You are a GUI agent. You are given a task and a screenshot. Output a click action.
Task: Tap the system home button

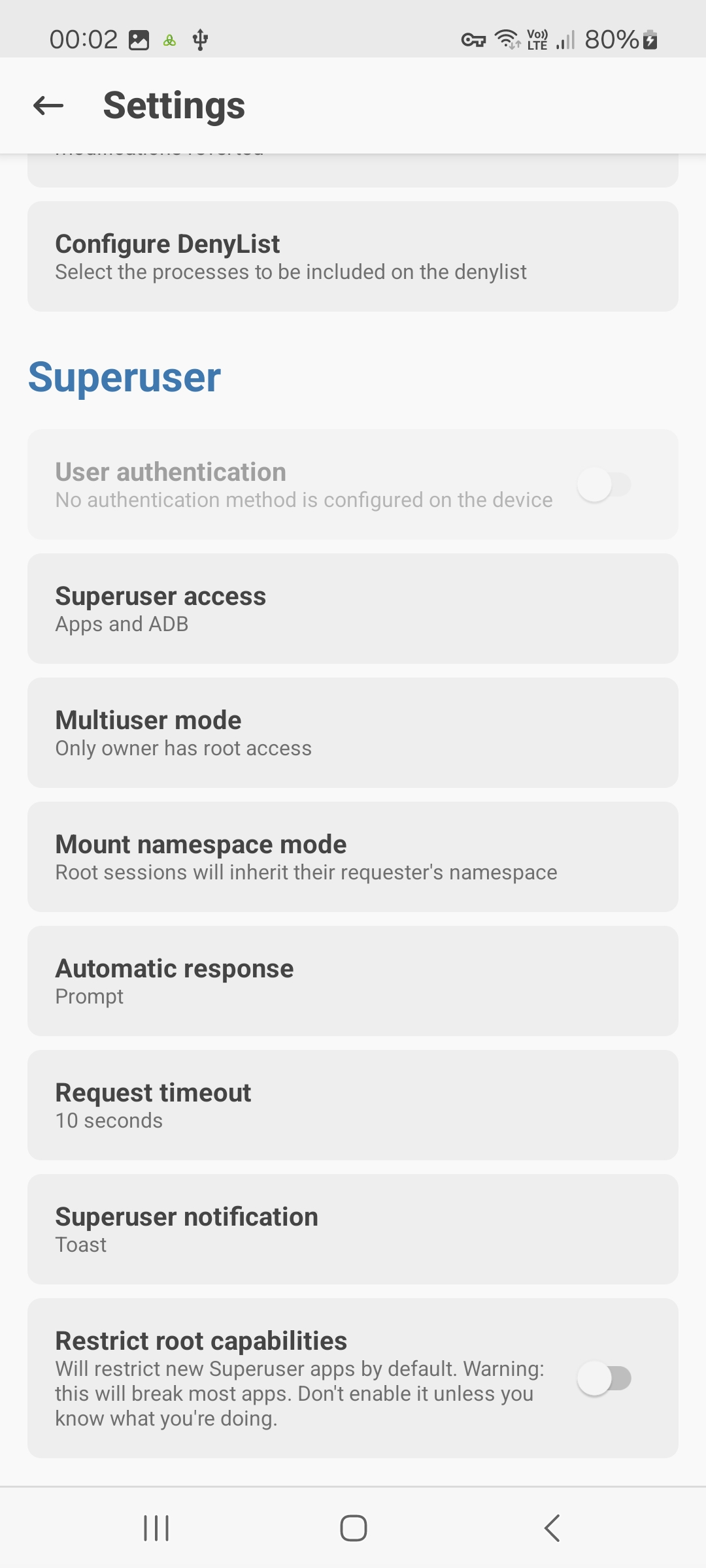click(353, 1528)
